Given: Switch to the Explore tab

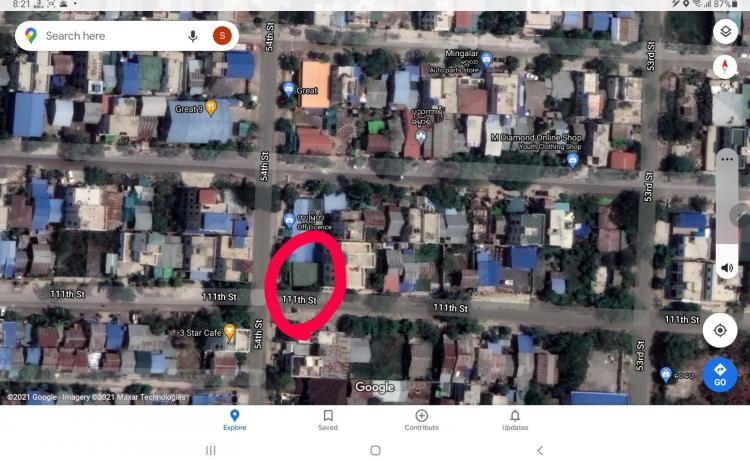Looking at the screenshot, I should (x=234, y=420).
